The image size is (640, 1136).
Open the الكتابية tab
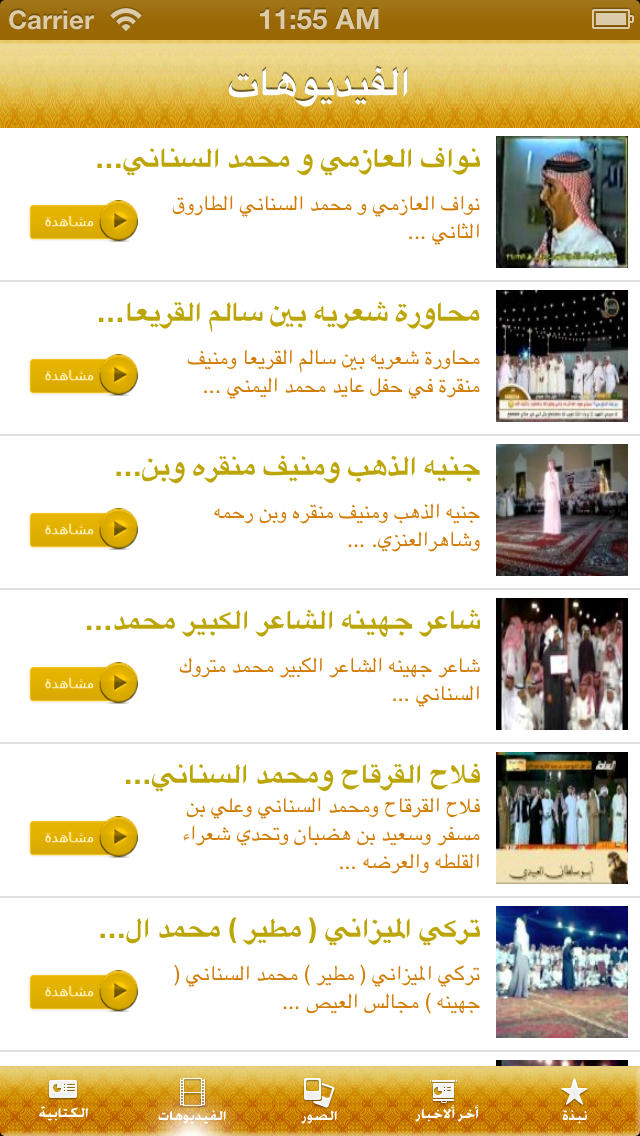coord(64,1100)
